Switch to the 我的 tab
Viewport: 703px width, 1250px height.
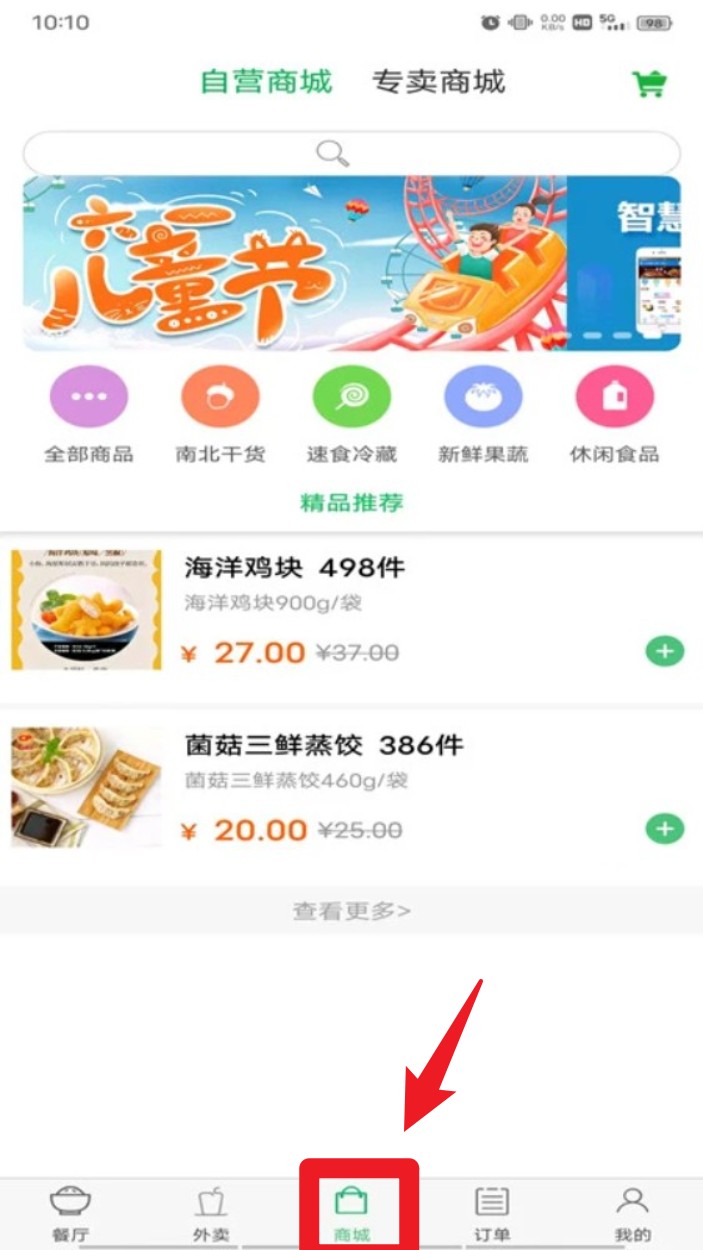click(633, 1212)
